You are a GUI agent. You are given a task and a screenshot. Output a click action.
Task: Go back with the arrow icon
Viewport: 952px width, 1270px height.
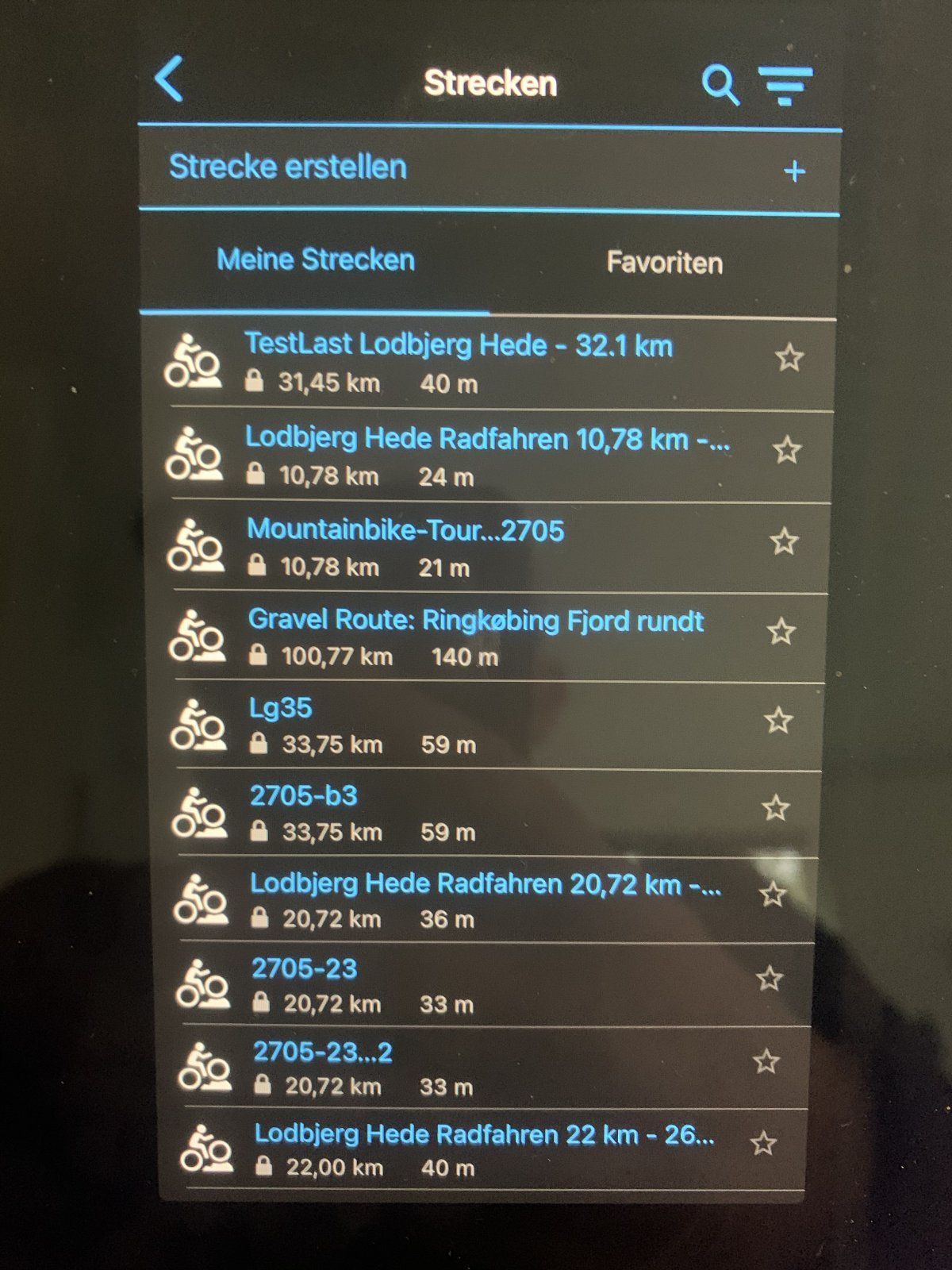point(169,79)
